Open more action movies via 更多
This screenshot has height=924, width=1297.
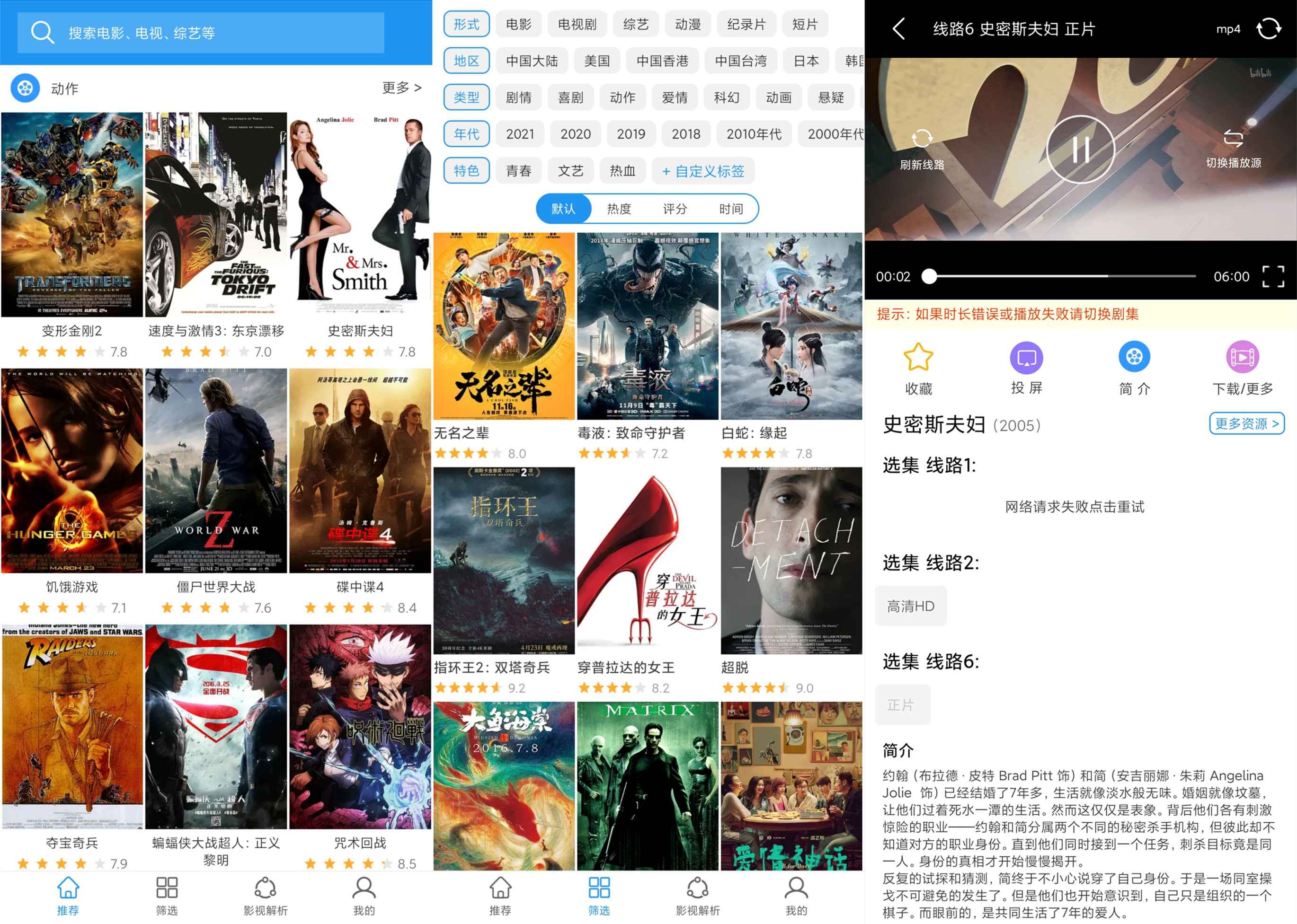[x=401, y=88]
